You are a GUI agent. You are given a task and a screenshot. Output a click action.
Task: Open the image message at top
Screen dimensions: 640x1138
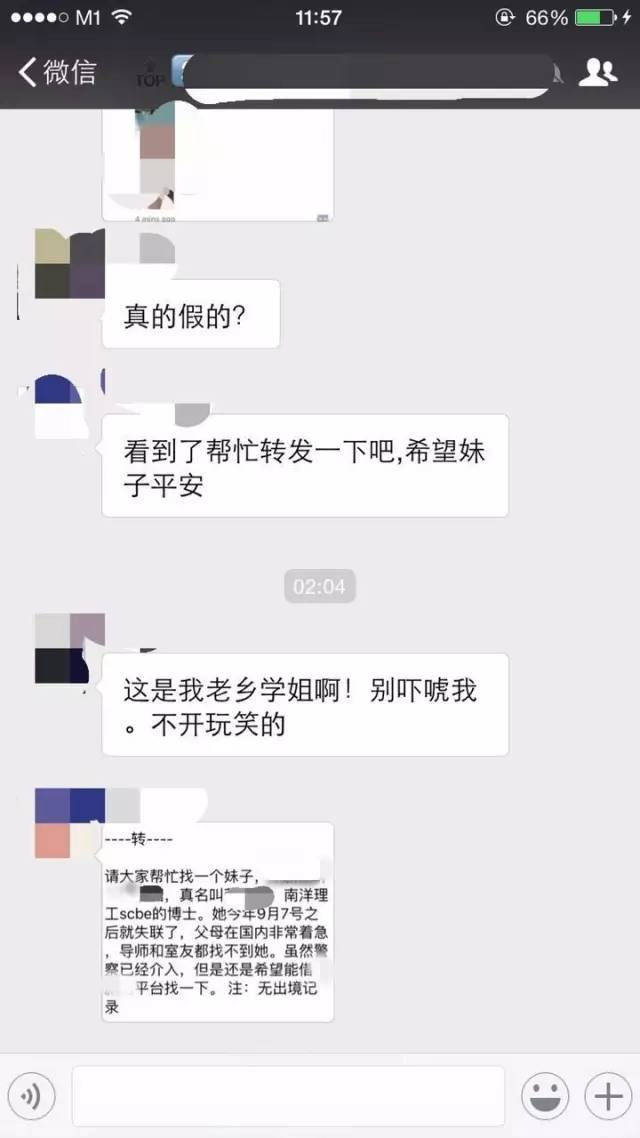[218, 165]
